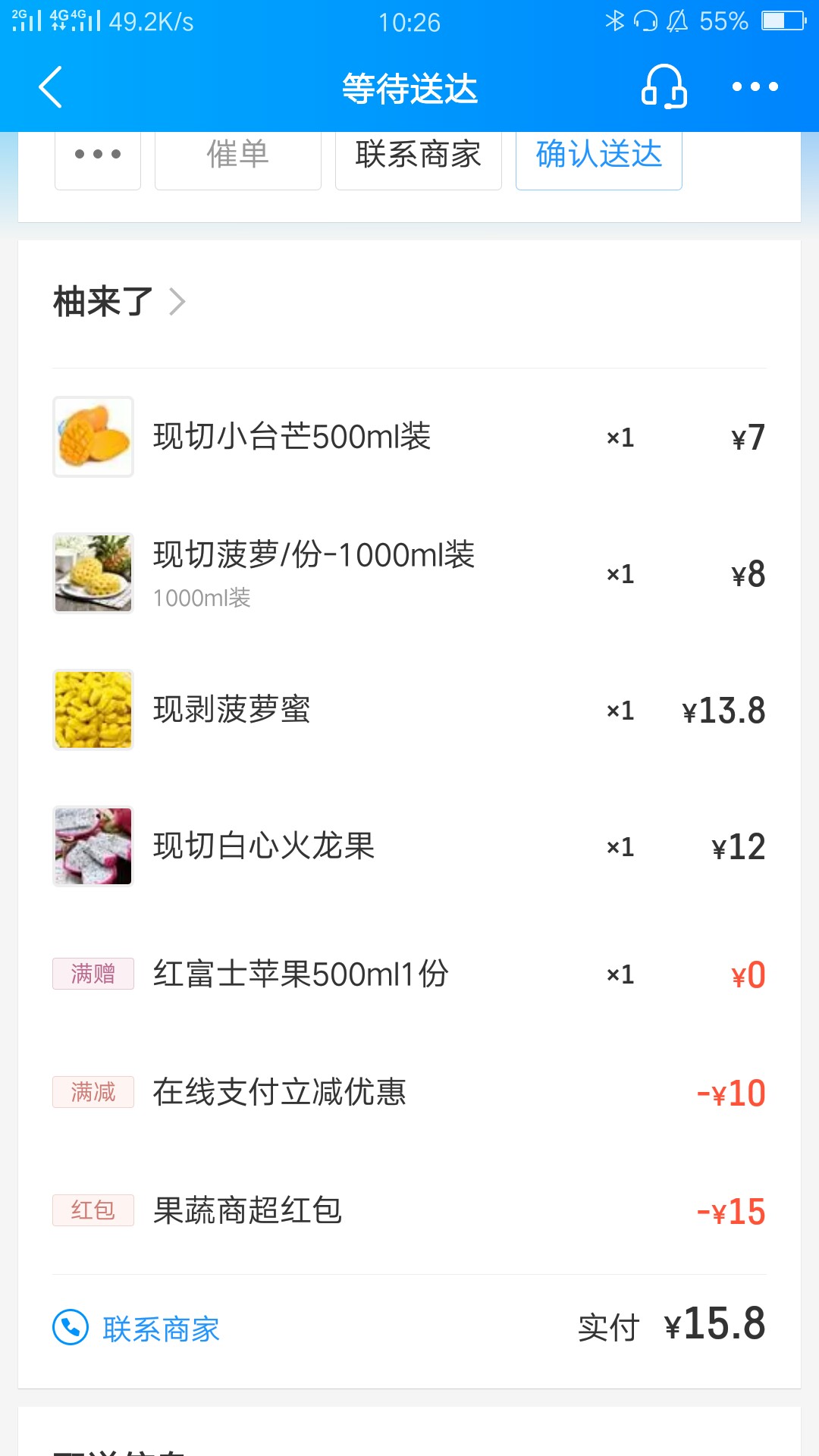Image resolution: width=819 pixels, height=1456 pixels.
Task: Tap the three-dot more actions button
Action: 98,155
